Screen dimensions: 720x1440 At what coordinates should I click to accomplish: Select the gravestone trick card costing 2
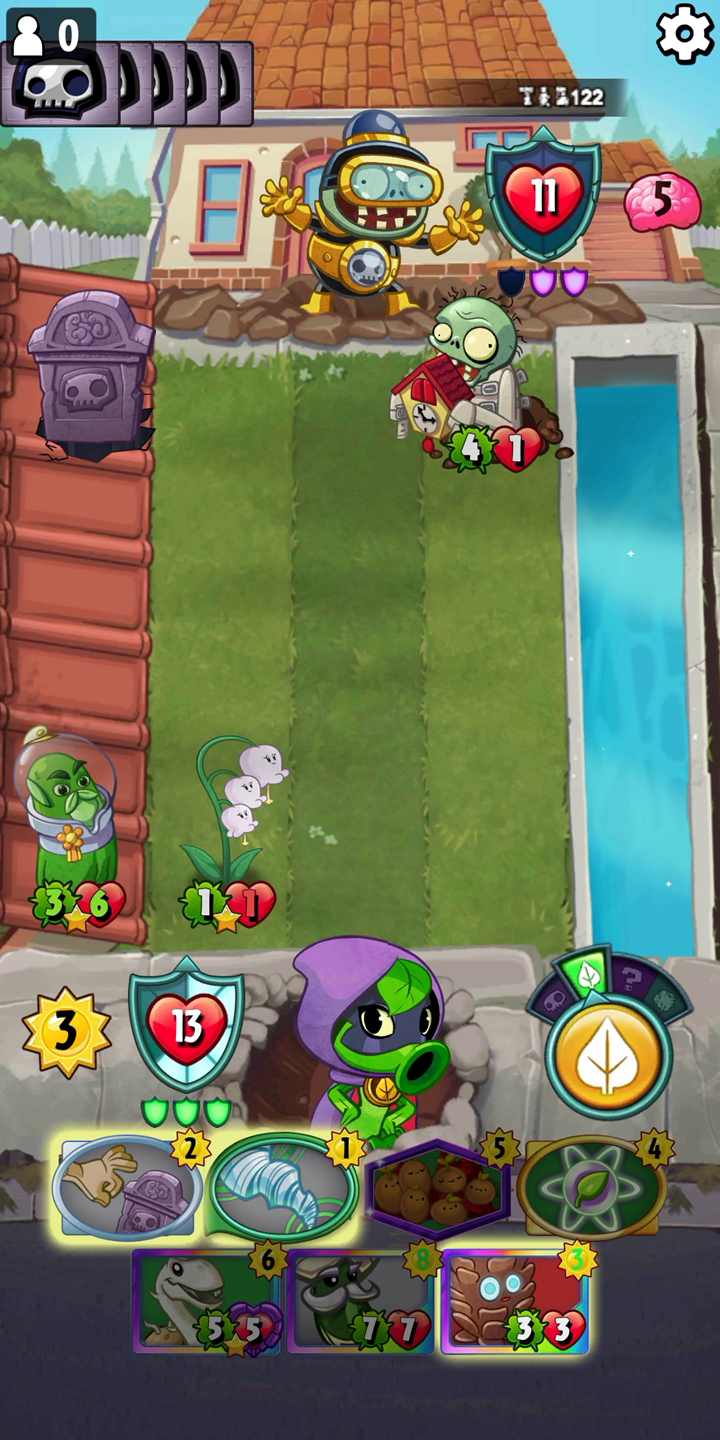[128, 1187]
